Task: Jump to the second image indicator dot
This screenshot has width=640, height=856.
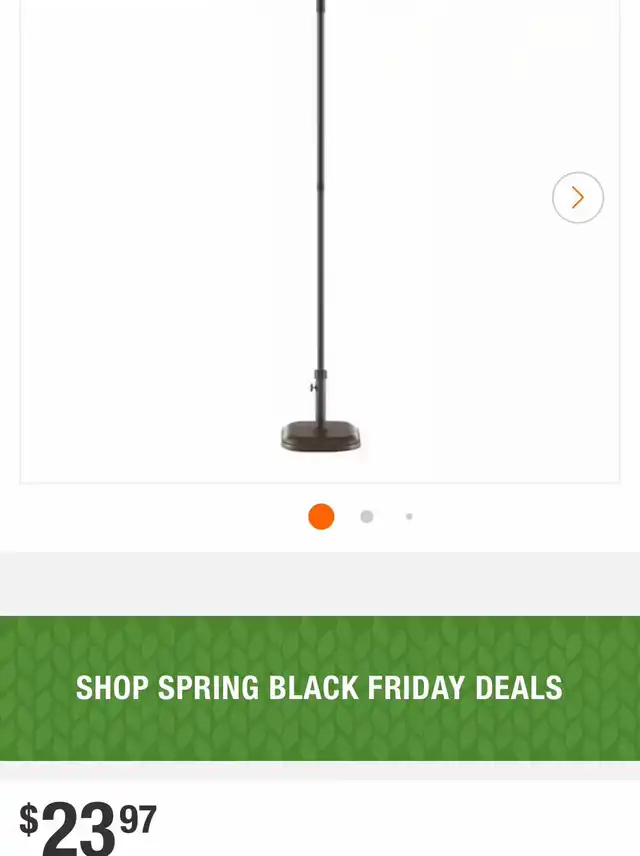Action: [x=367, y=517]
